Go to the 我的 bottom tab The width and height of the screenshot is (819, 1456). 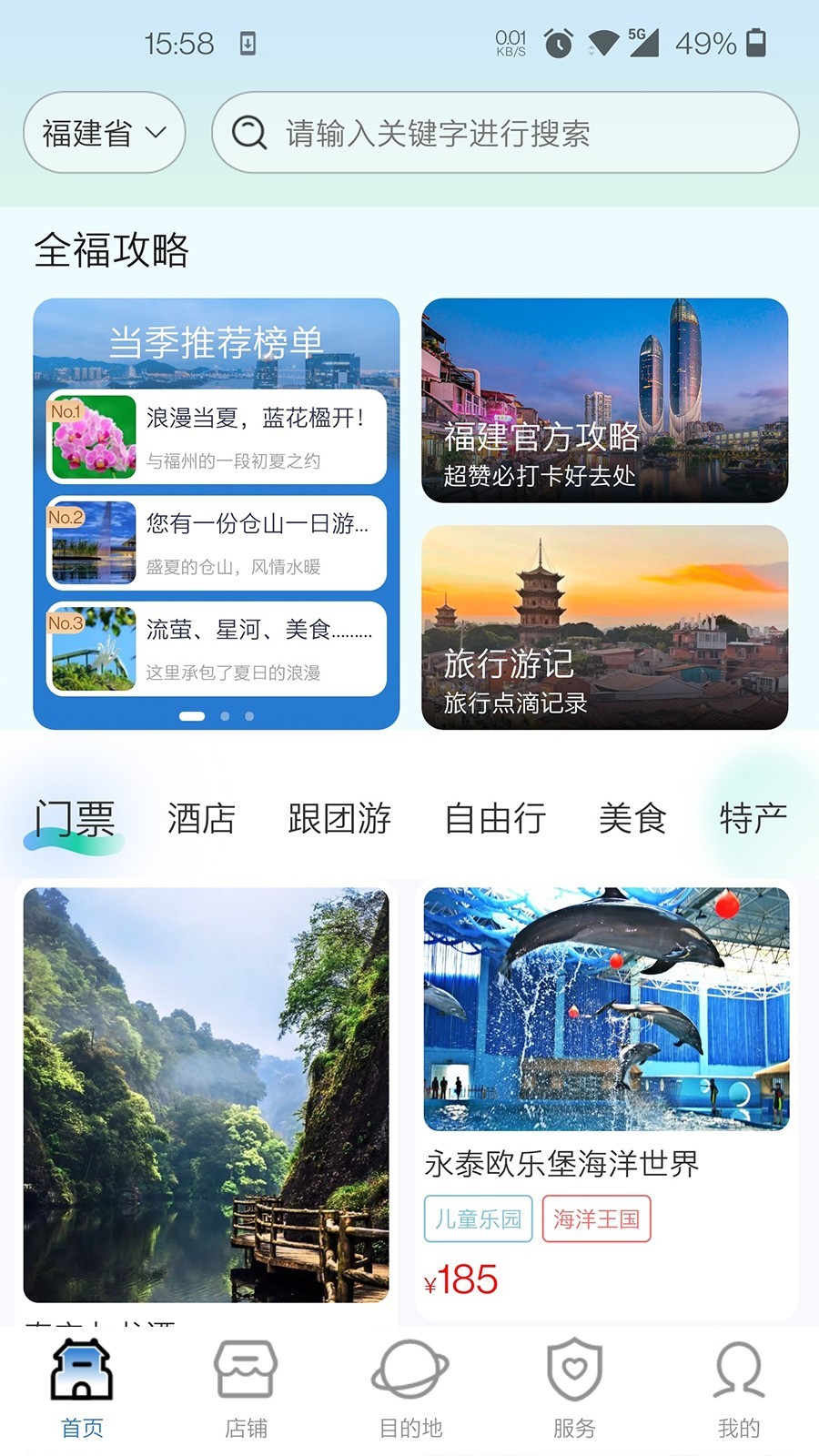tap(738, 1389)
